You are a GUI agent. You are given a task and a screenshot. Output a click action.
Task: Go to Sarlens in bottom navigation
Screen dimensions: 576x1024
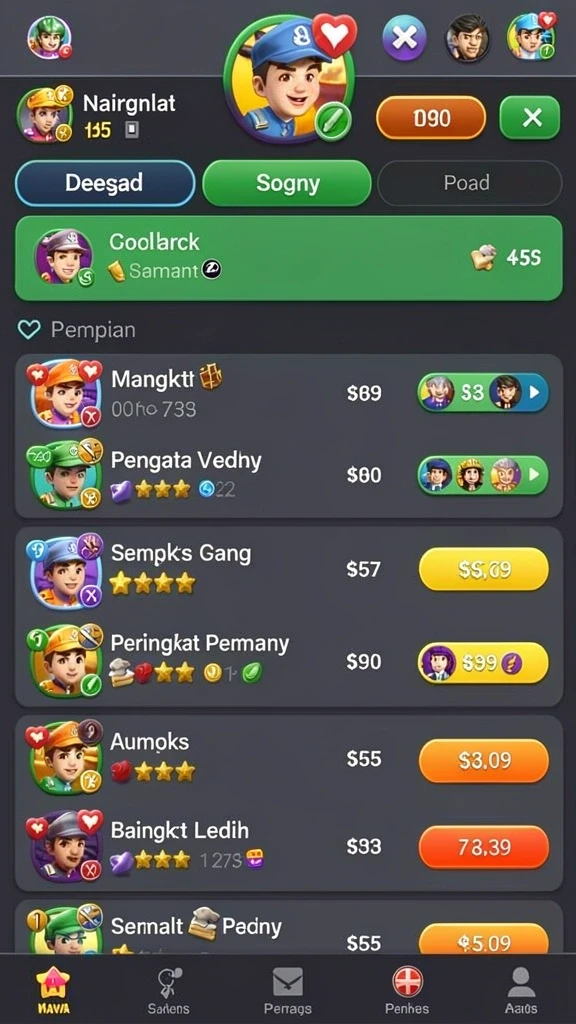pyautogui.click(x=168, y=990)
